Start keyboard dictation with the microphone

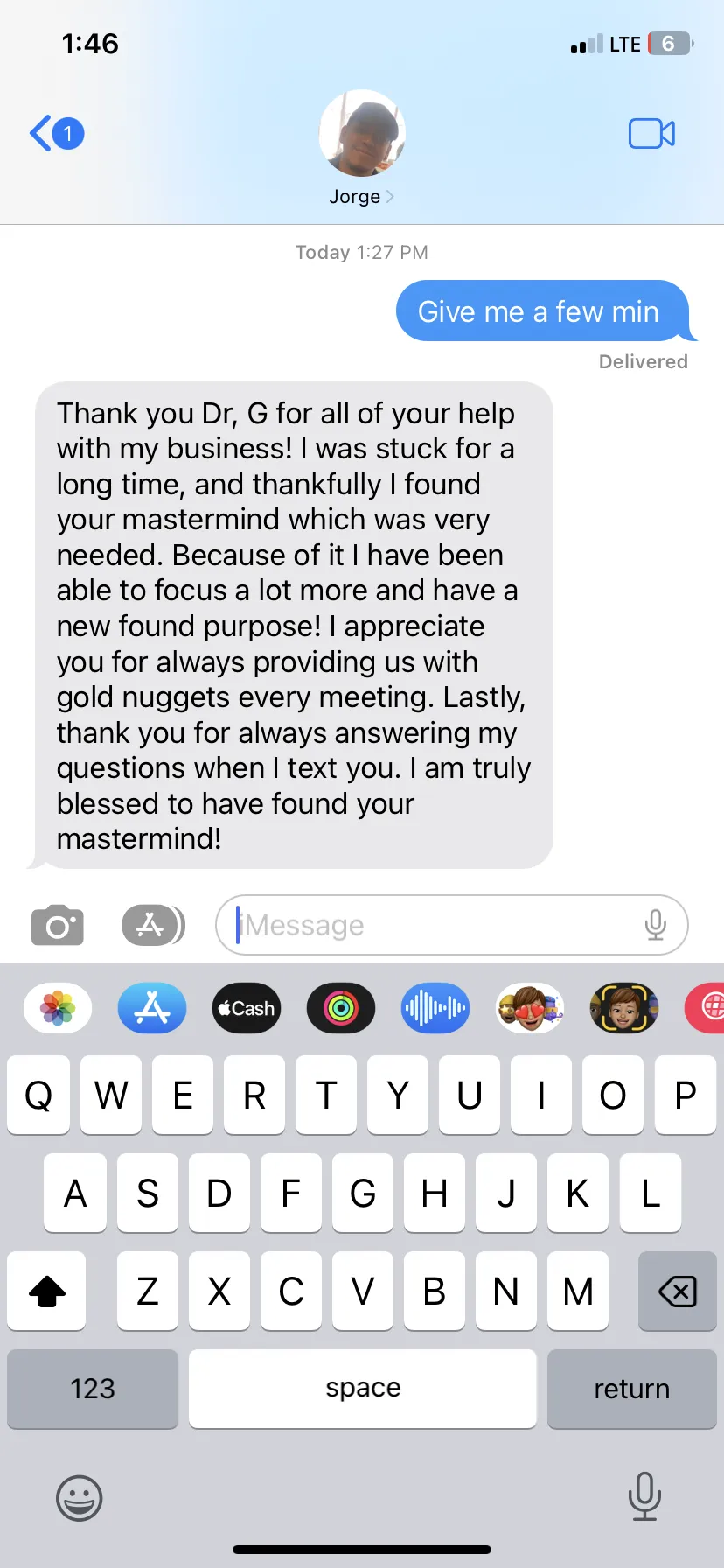(644, 1496)
